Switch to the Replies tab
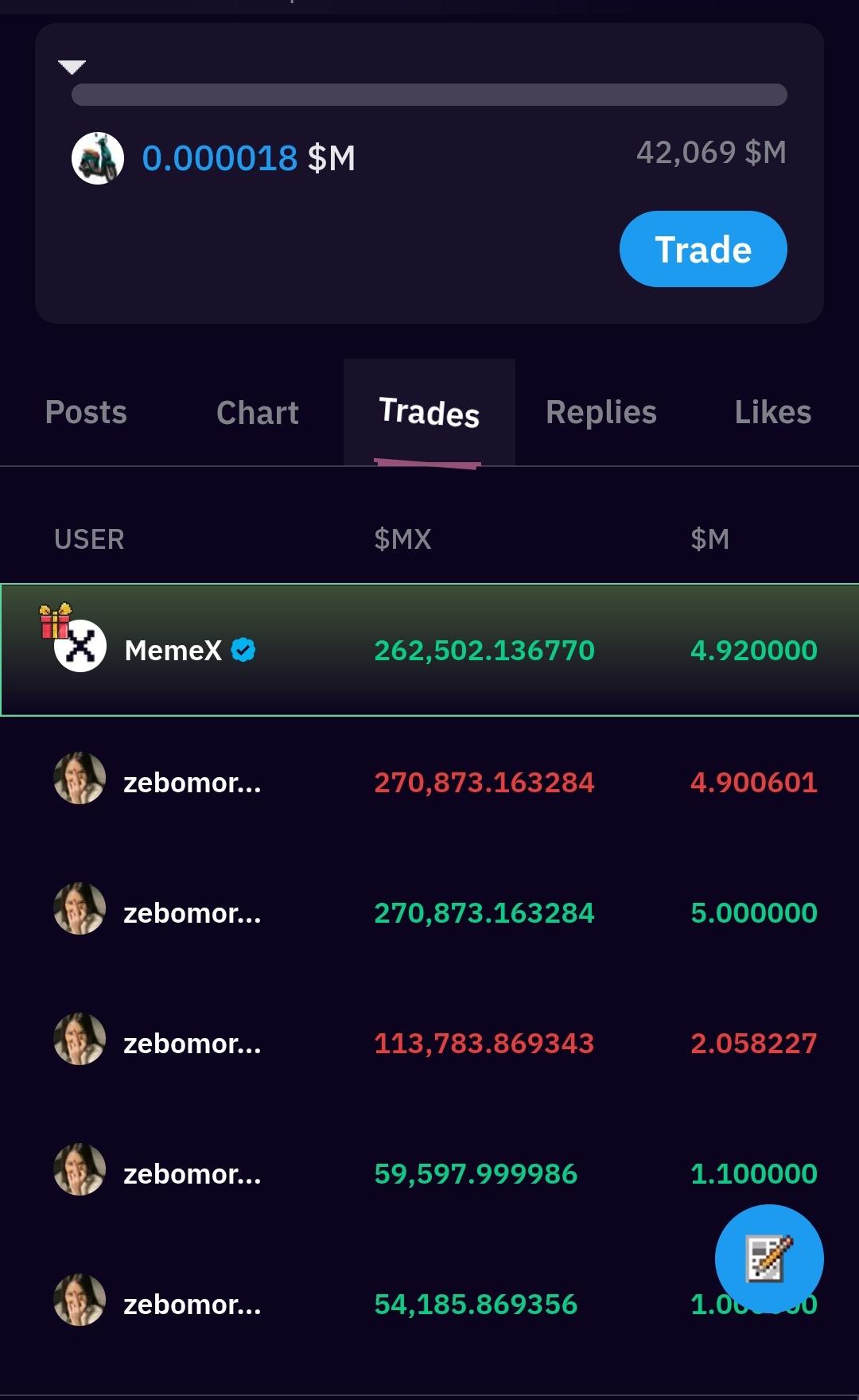The height and width of the screenshot is (1400, 859). (x=601, y=412)
